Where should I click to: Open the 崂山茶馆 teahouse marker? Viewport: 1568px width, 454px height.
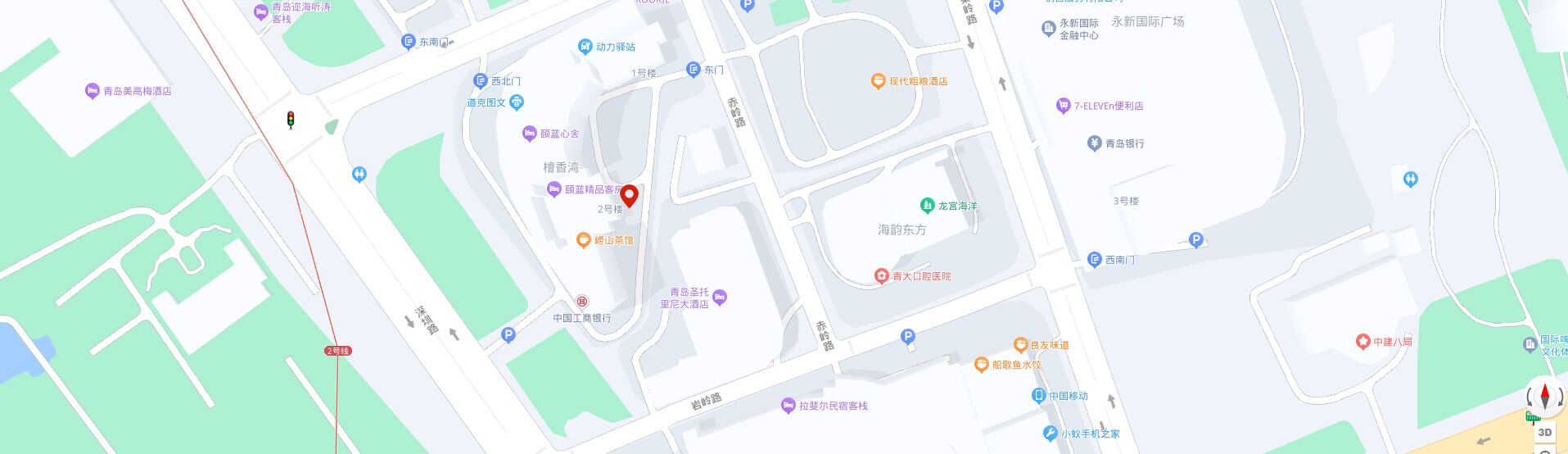(584, 240)
